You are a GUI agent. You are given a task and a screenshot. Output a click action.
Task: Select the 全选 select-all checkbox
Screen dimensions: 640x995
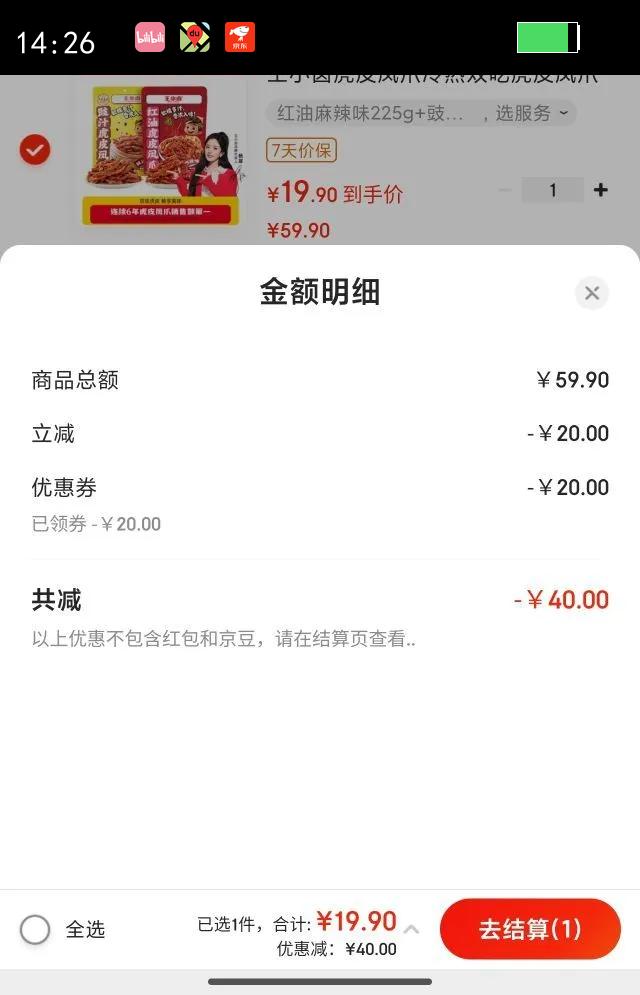(35, 929)
